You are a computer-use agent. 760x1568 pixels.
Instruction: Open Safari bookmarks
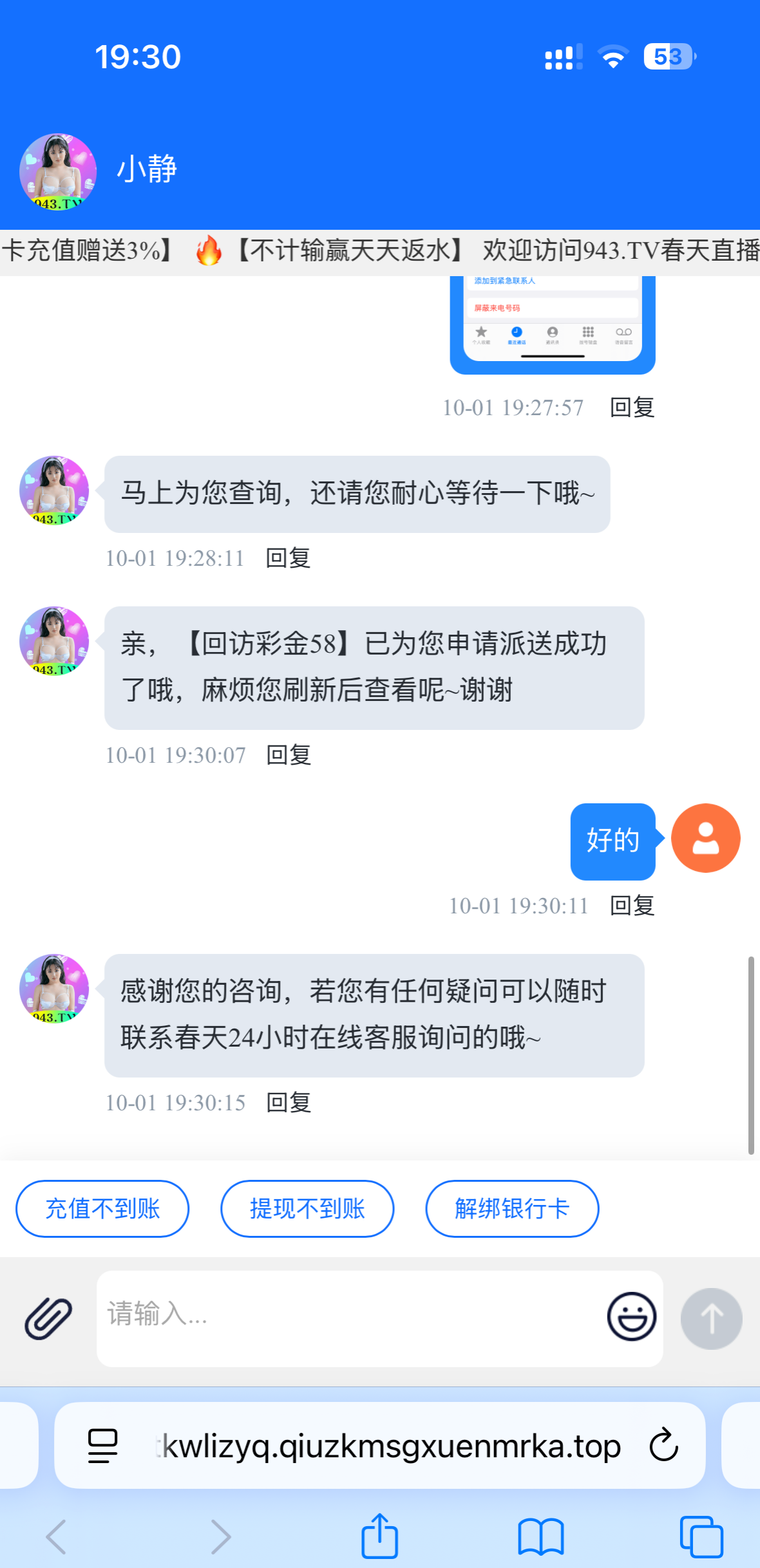[540, 1536]
